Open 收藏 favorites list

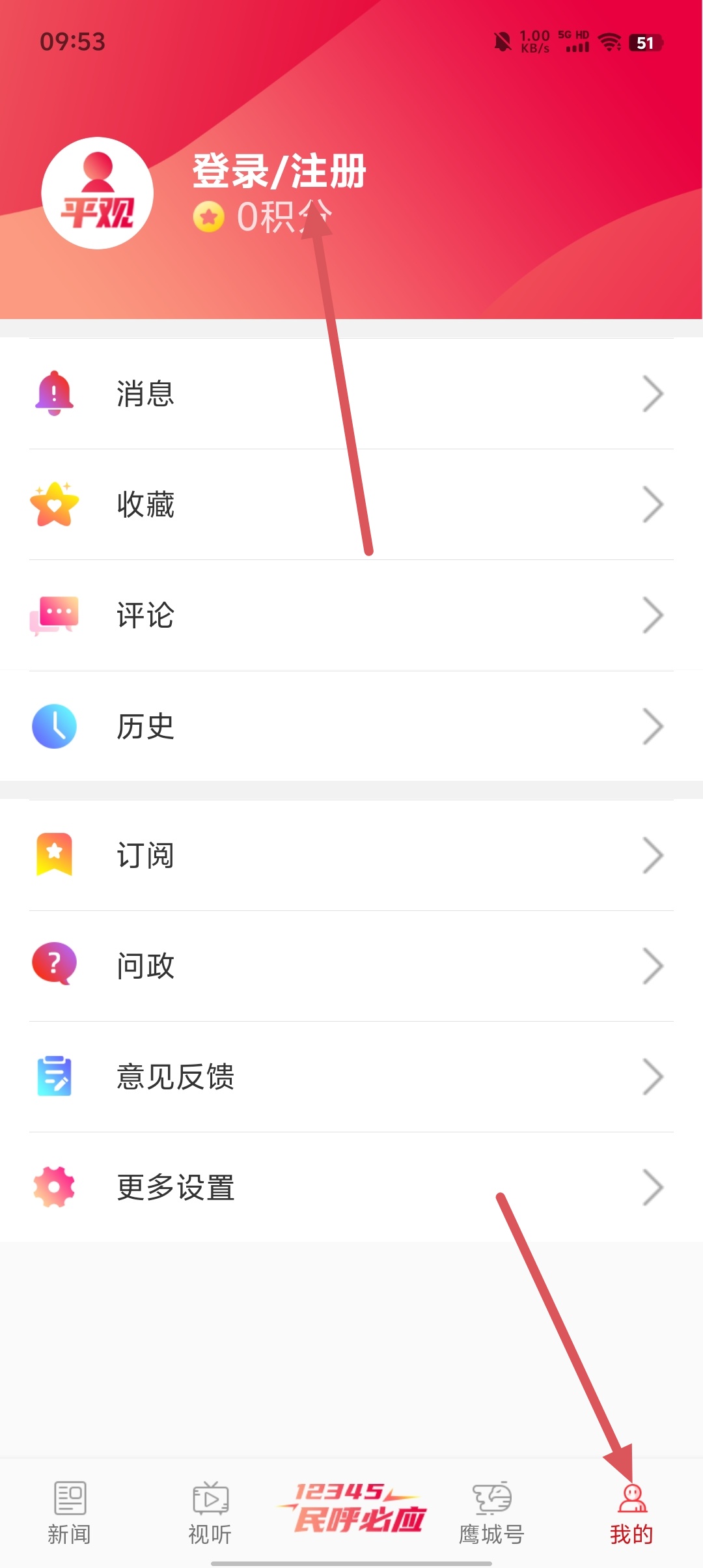[351, 505]
